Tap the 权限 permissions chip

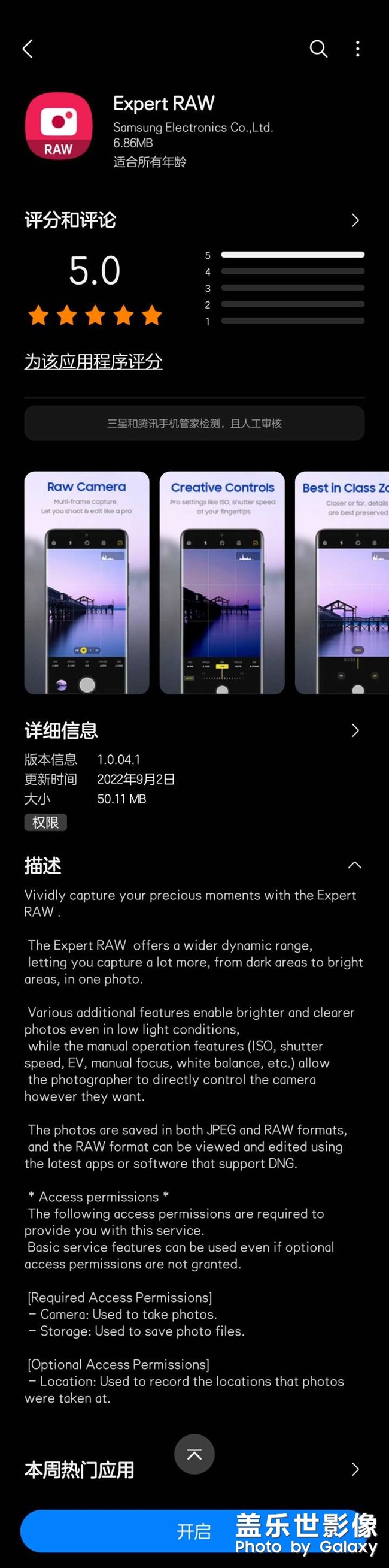tap(45, 823)
